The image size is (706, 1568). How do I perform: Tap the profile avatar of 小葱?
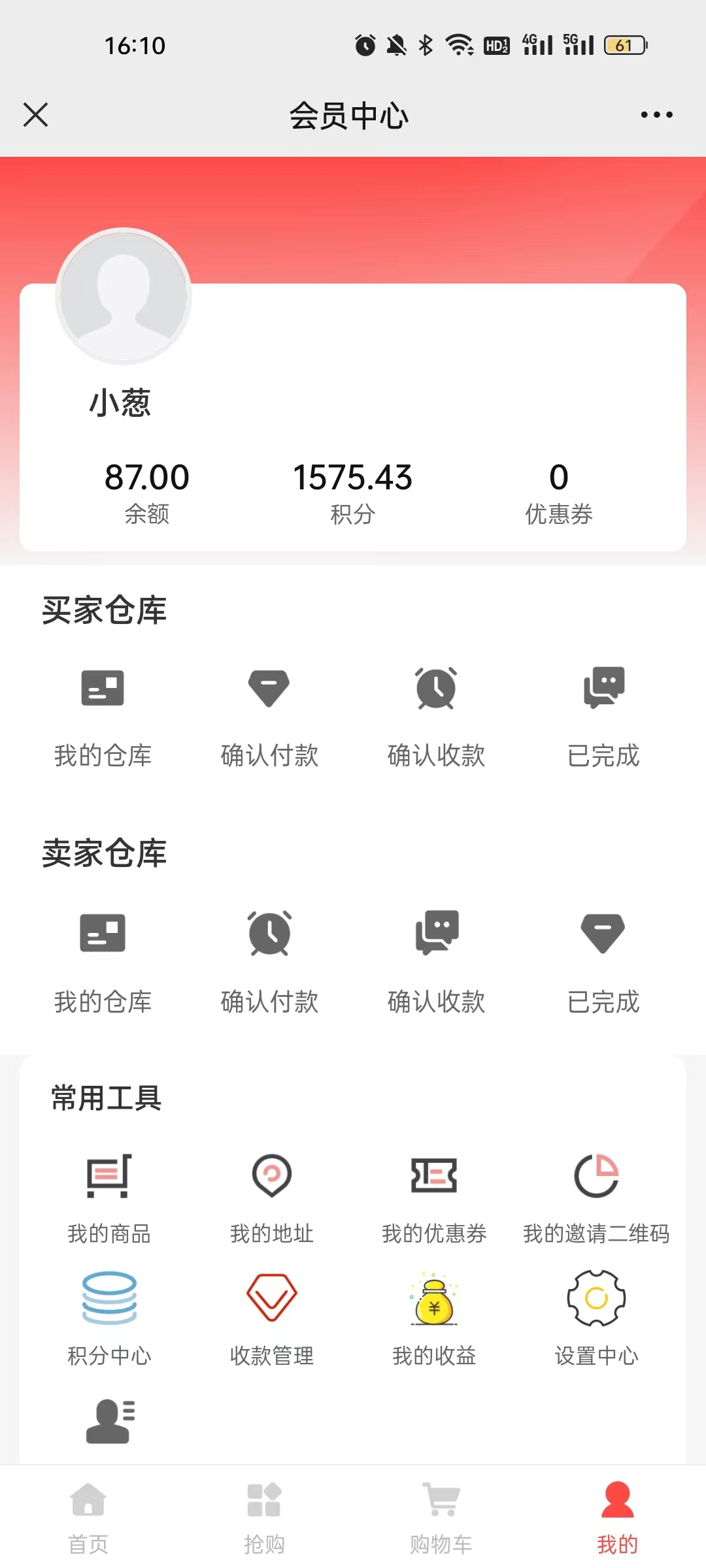click(x=124, y=296)
